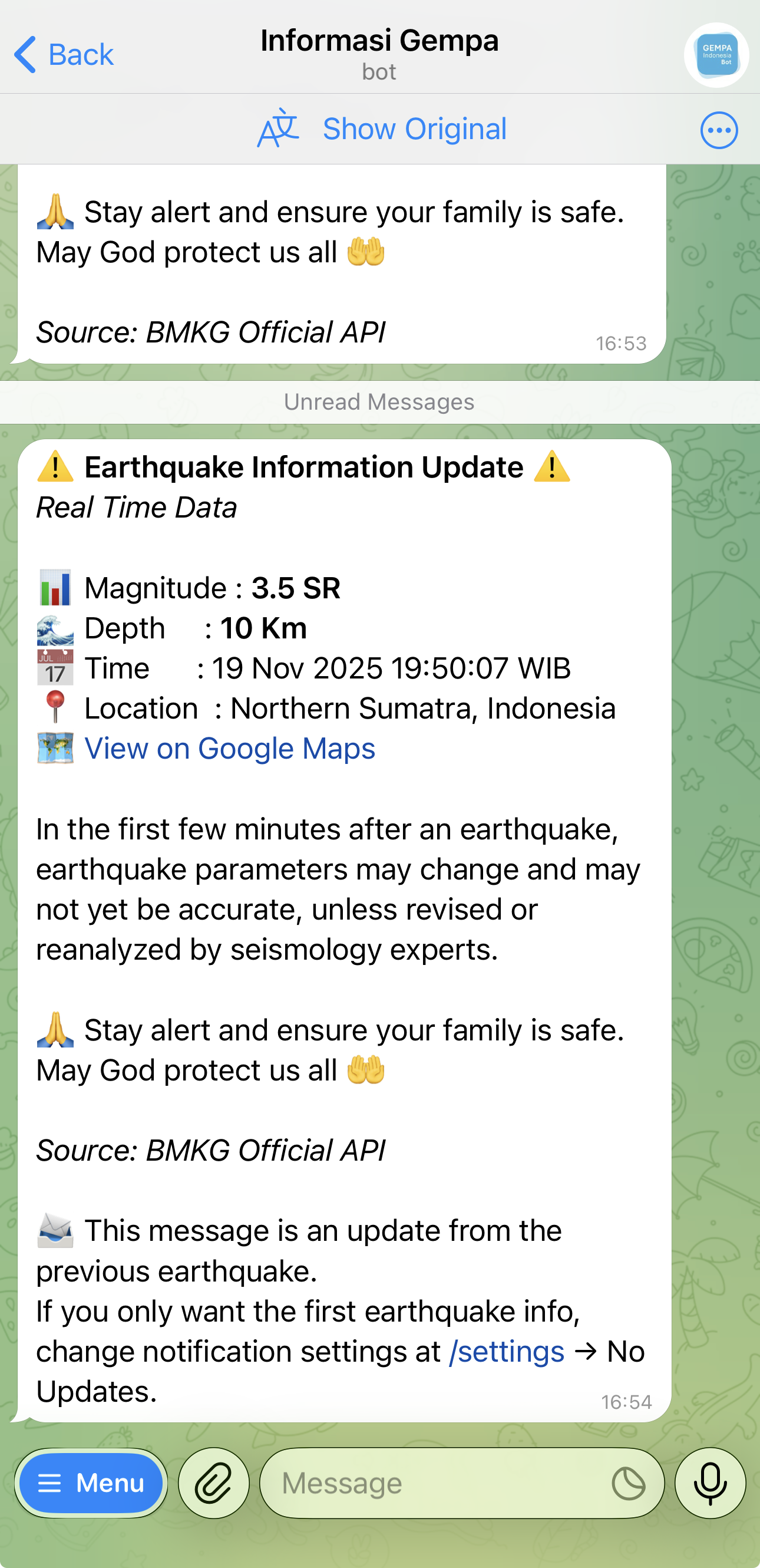
Task: Tap the back chevron arrow
Action: coord(25,54)
